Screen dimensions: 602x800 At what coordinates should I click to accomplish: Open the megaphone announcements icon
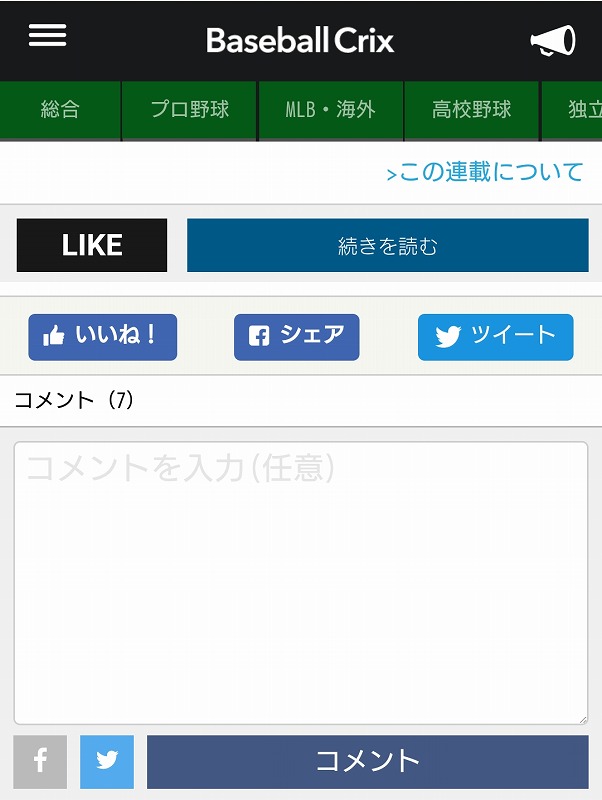[x=552, y=41]
